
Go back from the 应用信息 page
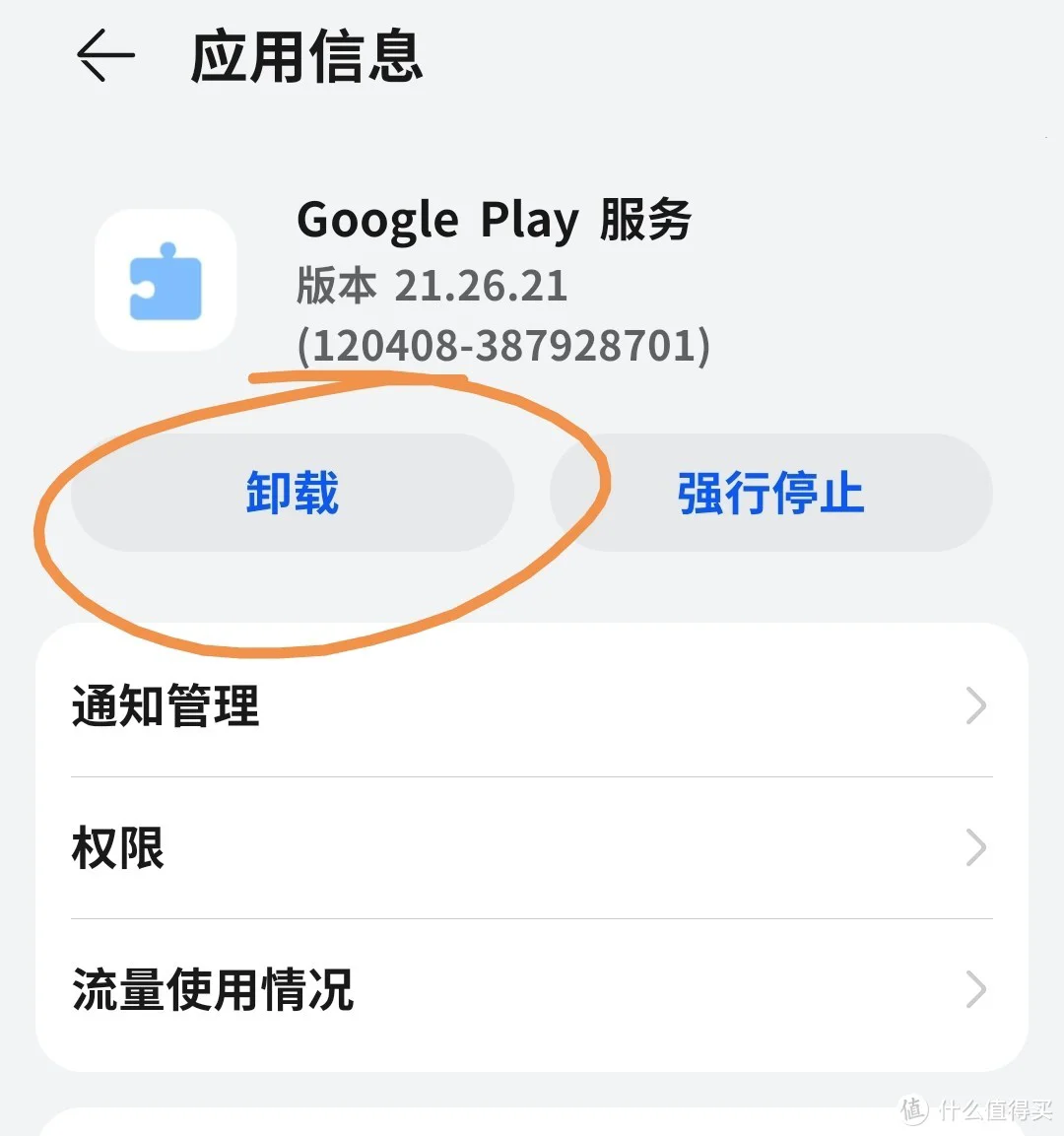(105, 56)
